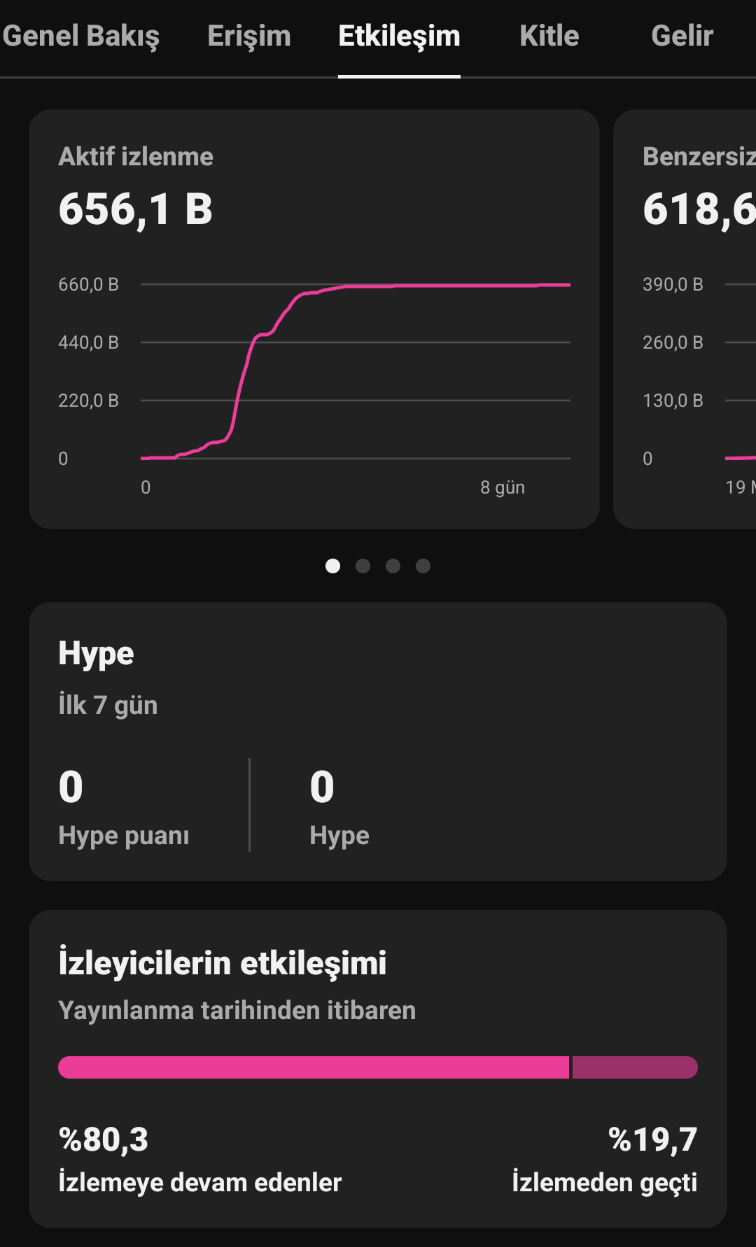Open the Benzersiz card on the right

click(x=685, y=319)
